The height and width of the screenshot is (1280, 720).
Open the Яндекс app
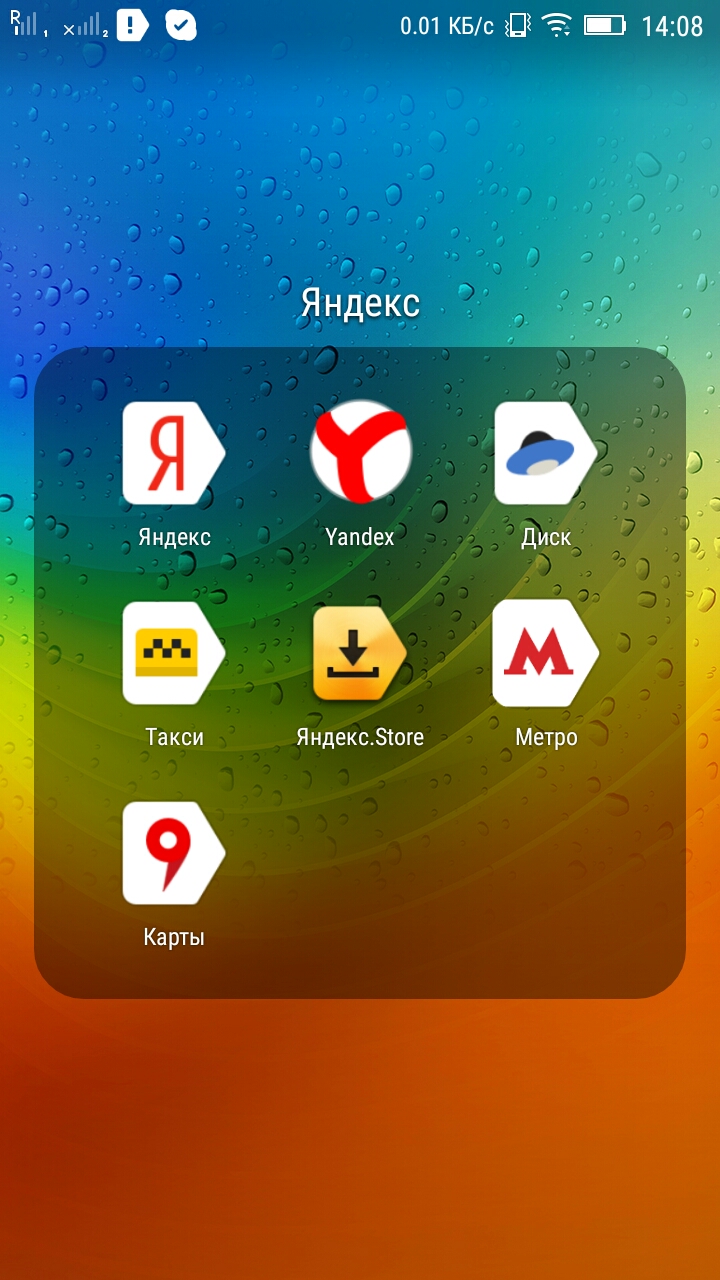[173, 453]
